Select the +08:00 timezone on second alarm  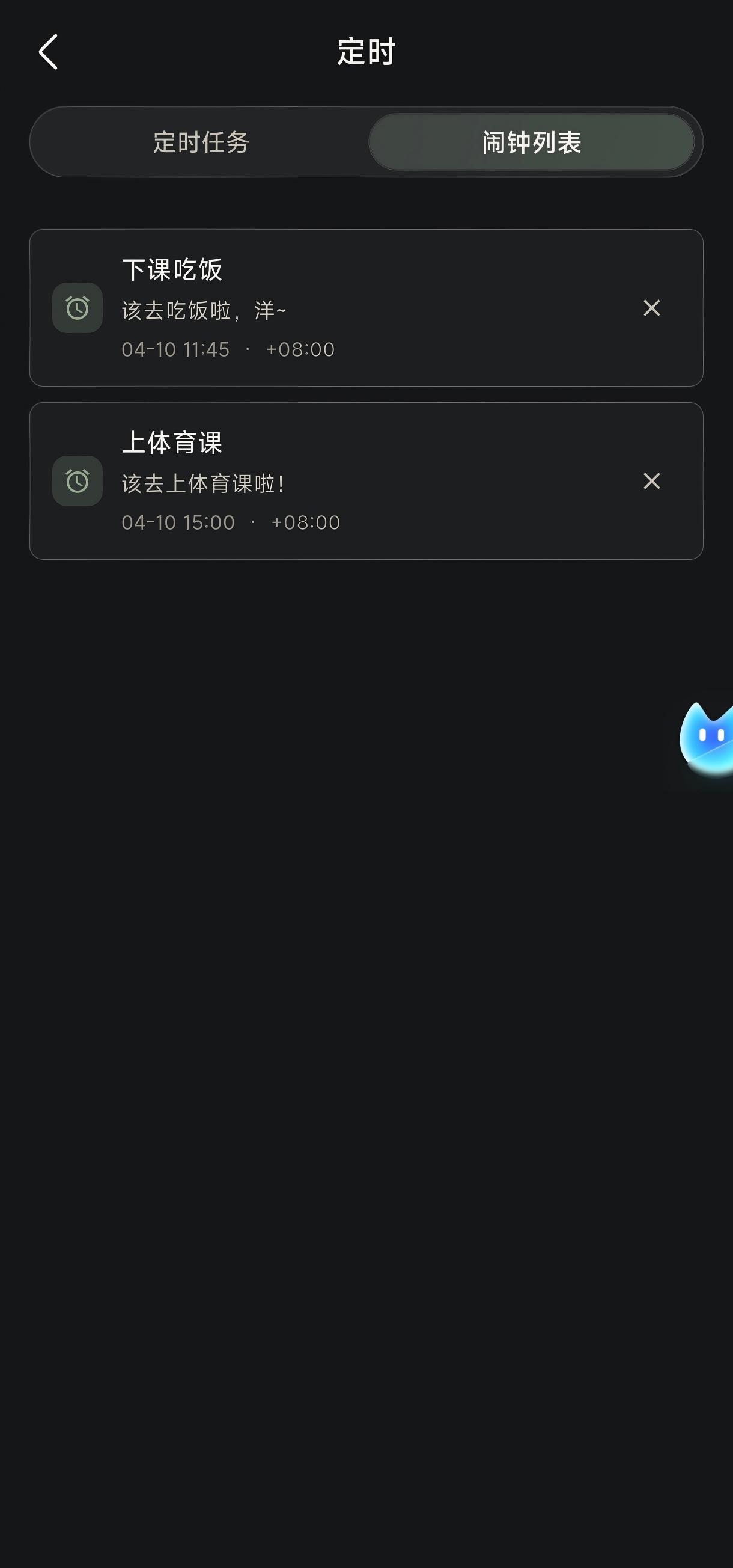[x=306, y=522]
